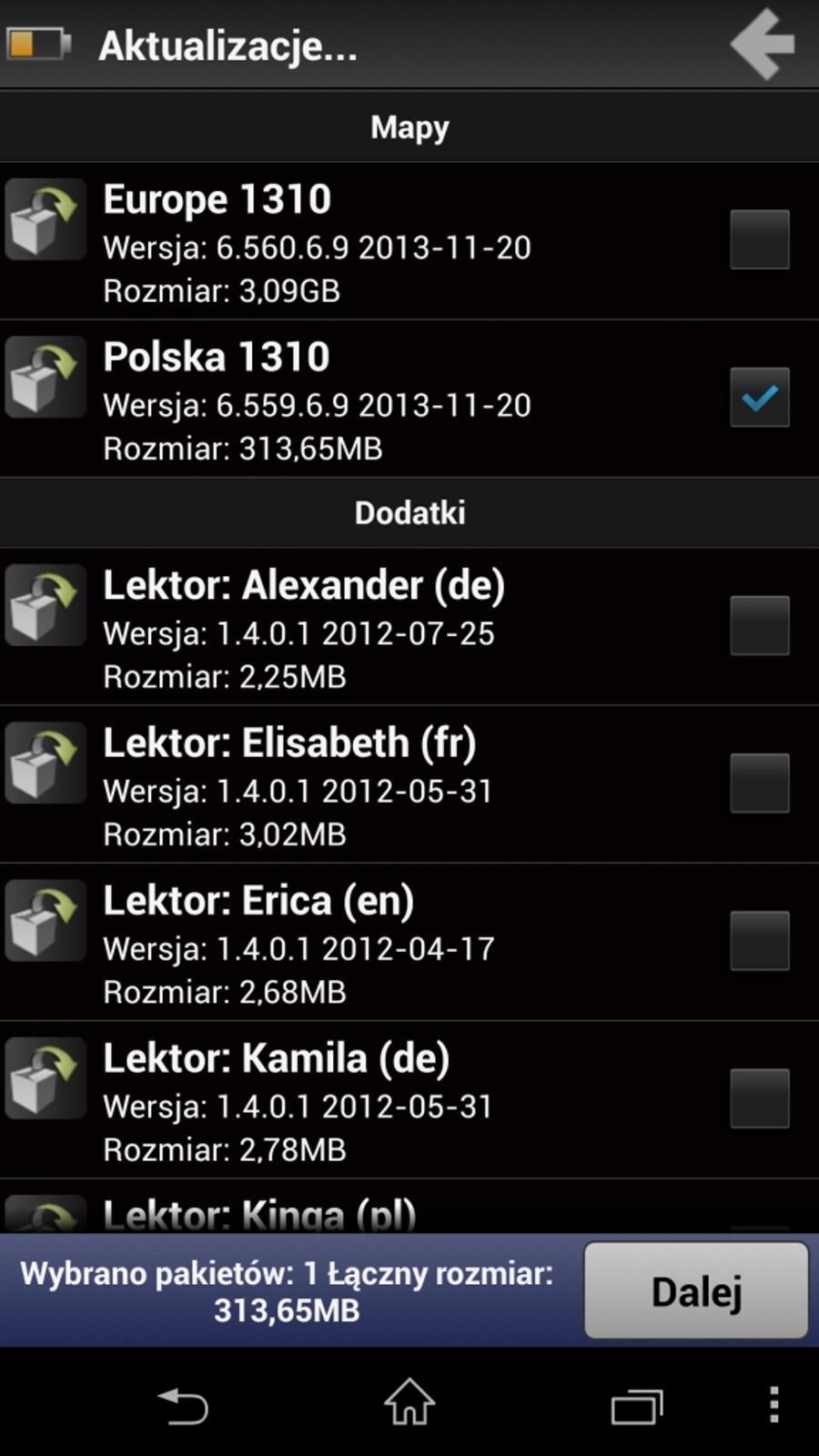
Task: Uncheck the Polska 1310 checkbox
Action: pos(760,398)
